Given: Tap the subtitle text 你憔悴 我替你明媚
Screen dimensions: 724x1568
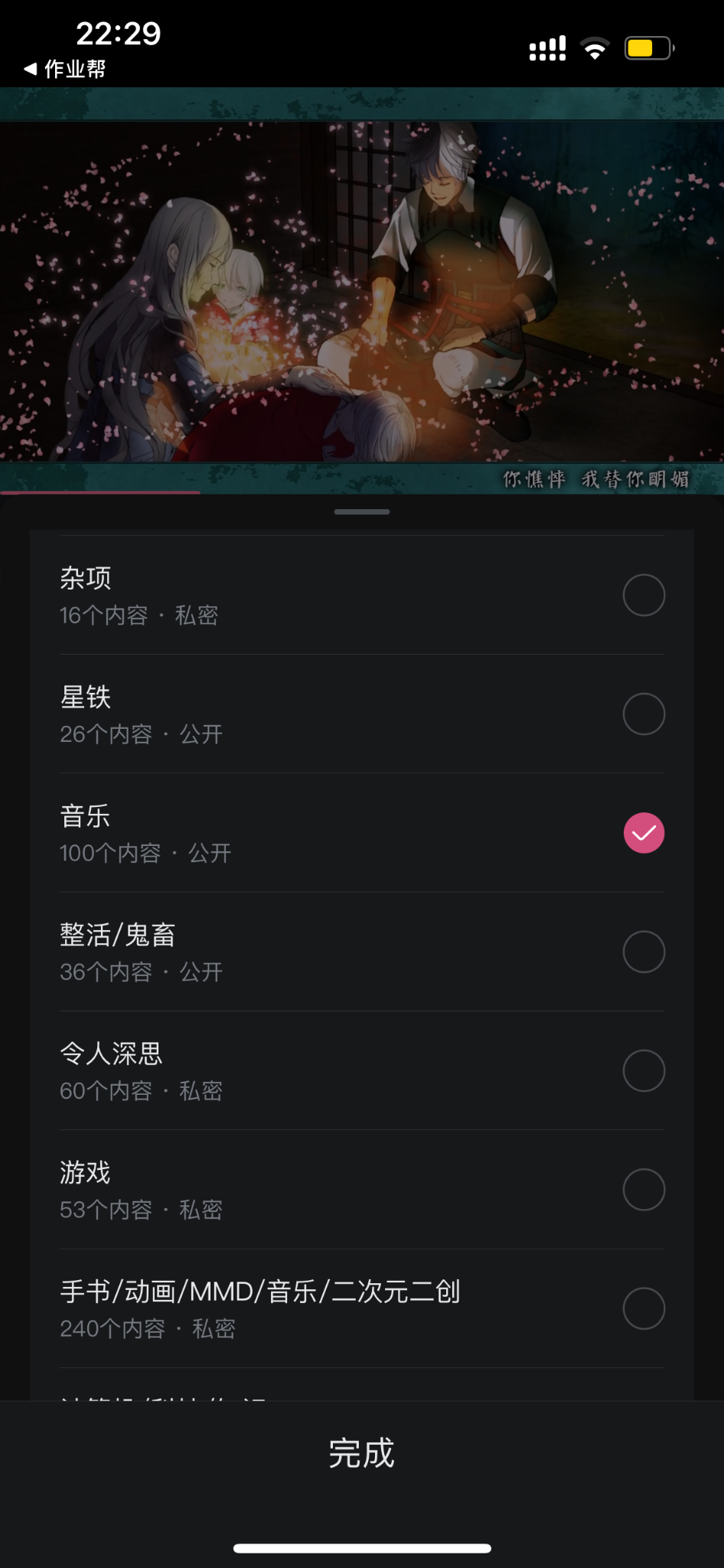Looking at the screenshot, I should point(598,481).
